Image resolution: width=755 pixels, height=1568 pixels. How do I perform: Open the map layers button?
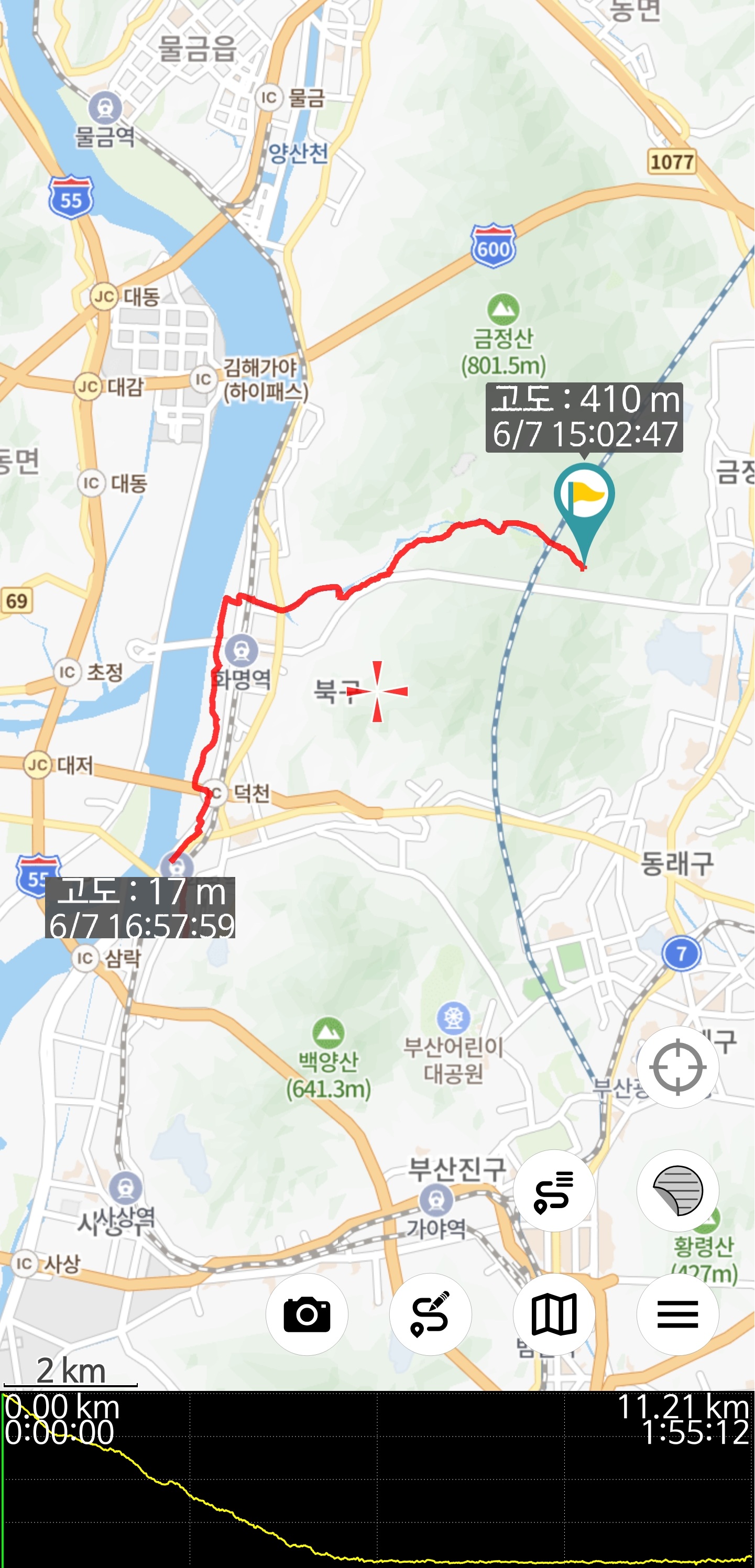[677, 1191]
